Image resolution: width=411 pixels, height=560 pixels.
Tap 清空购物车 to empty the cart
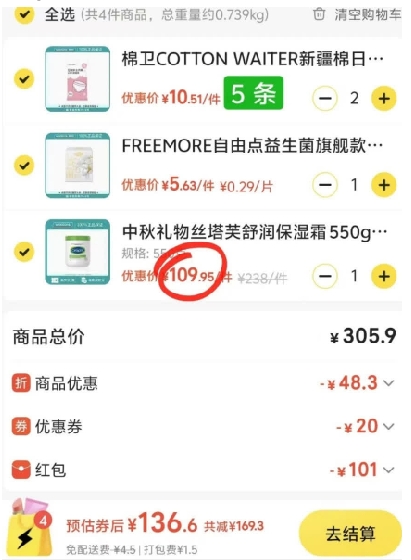click(357, 15)
